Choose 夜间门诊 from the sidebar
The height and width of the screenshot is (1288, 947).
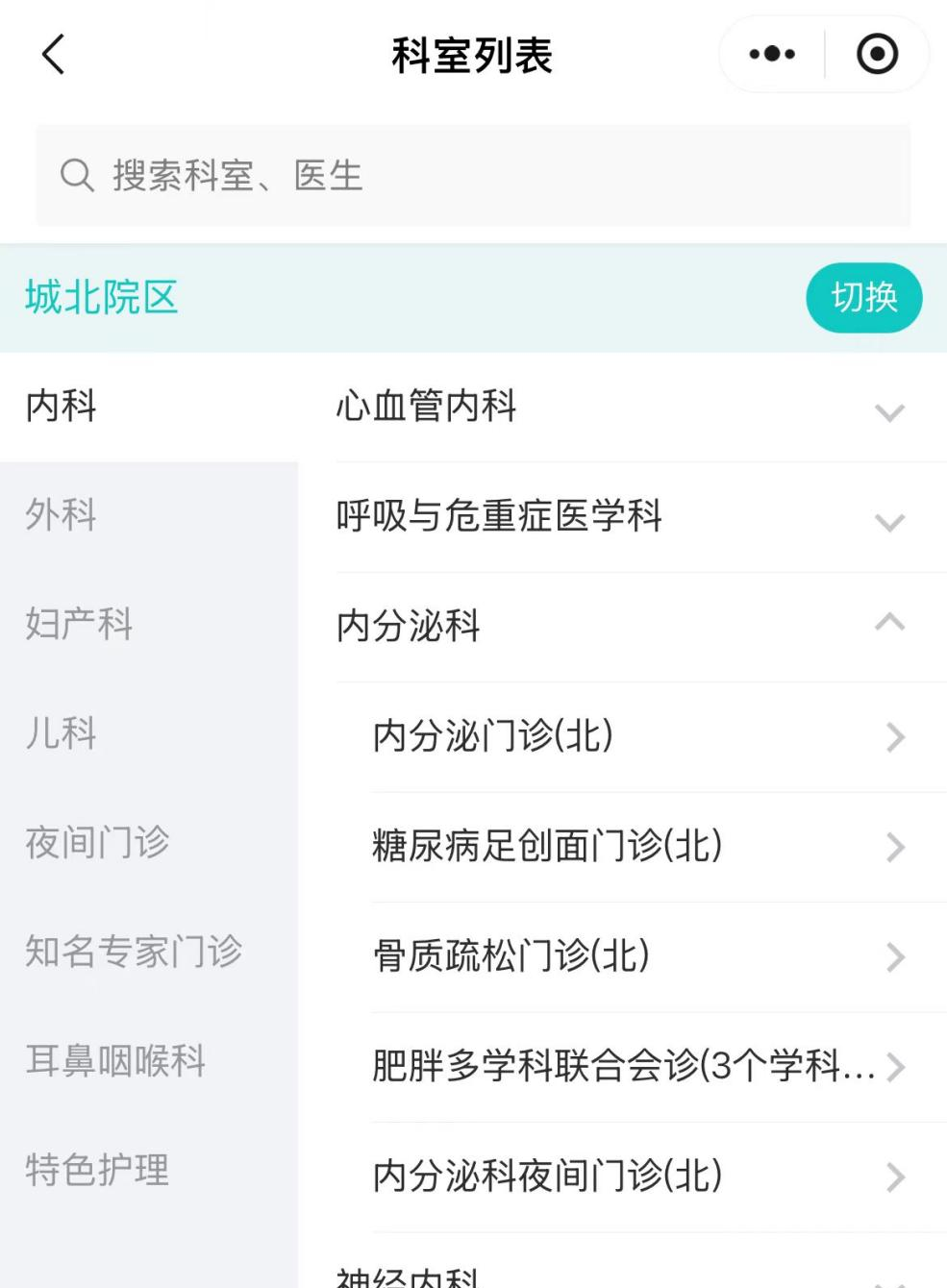click(x=96, y=844)
